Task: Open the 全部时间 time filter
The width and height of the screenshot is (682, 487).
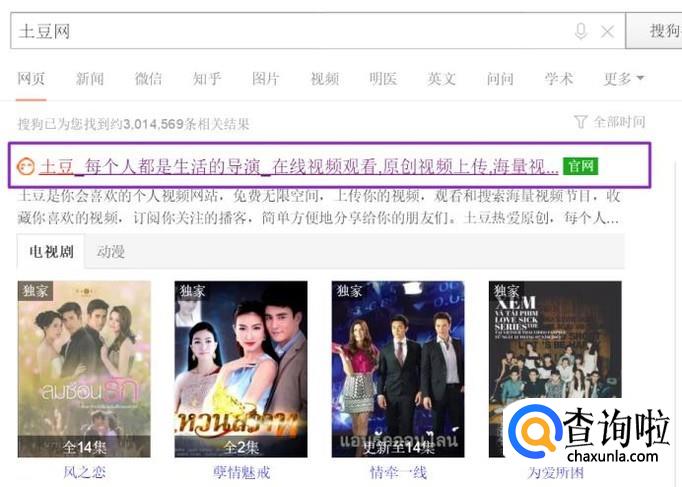Action: coord(610,122)
